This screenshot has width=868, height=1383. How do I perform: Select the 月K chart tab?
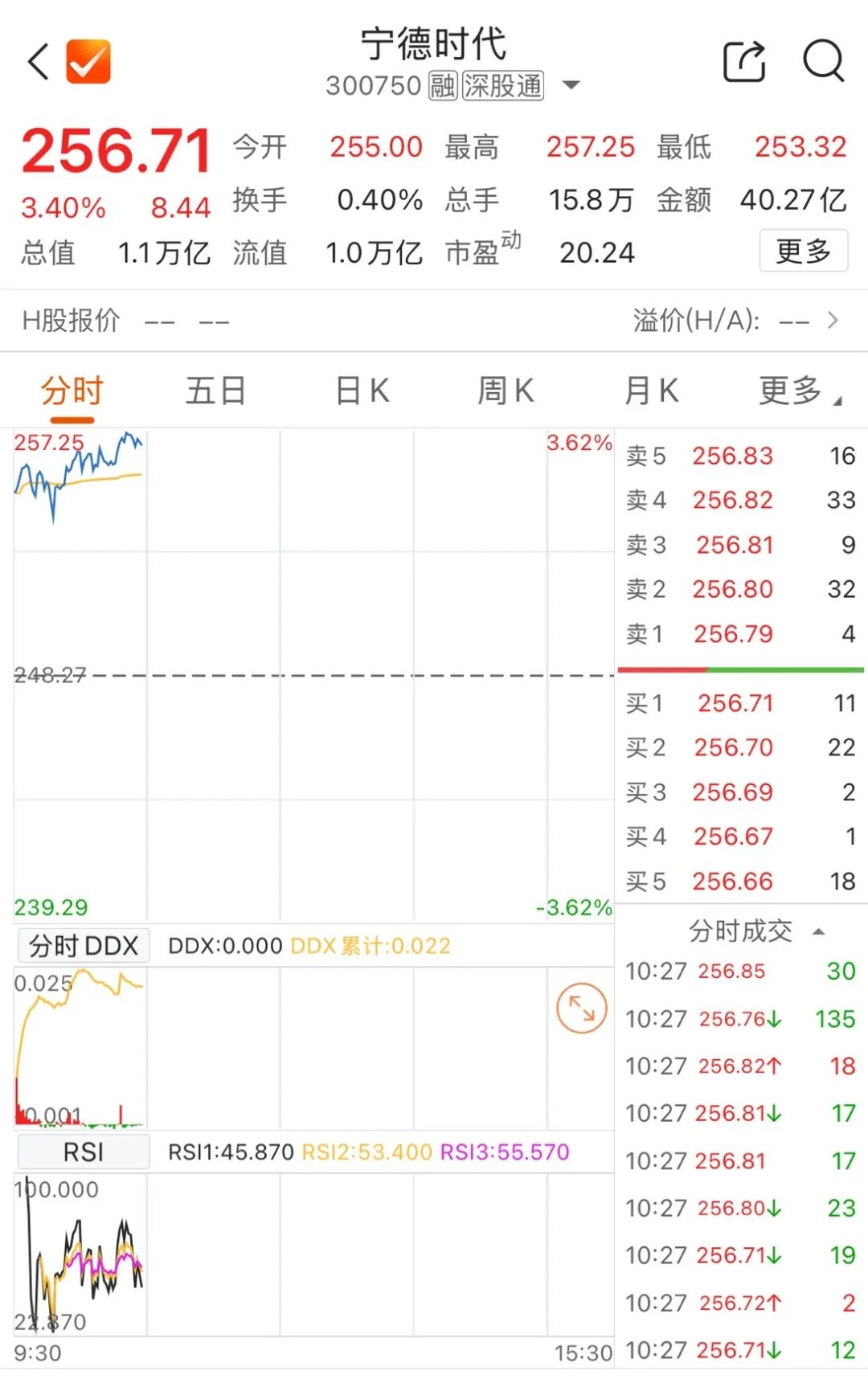click(651, 392)
